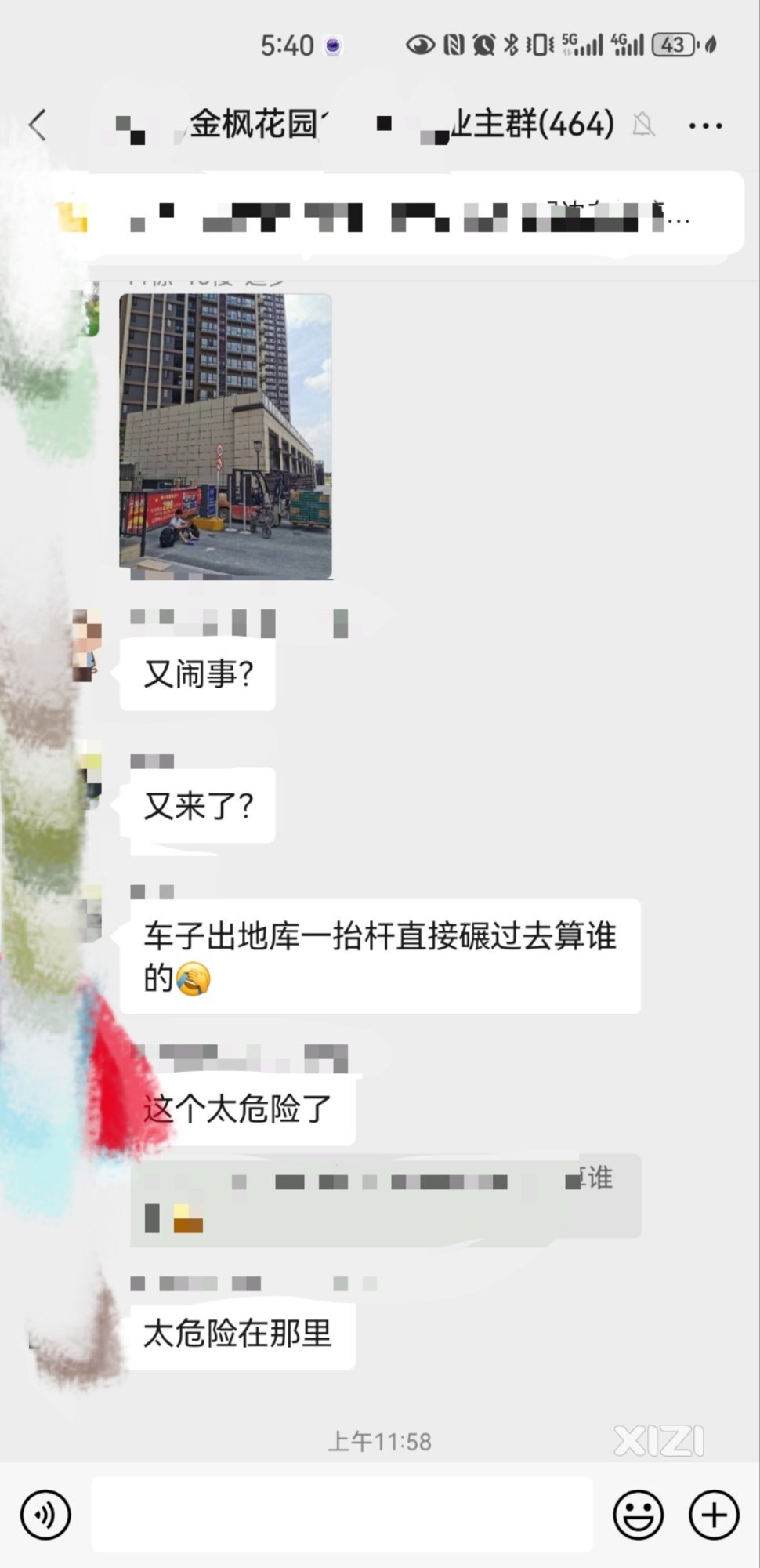Open the emoji picker
Image resolution: width=760 pixels, height=1568 pixels.
[638, 1515]
